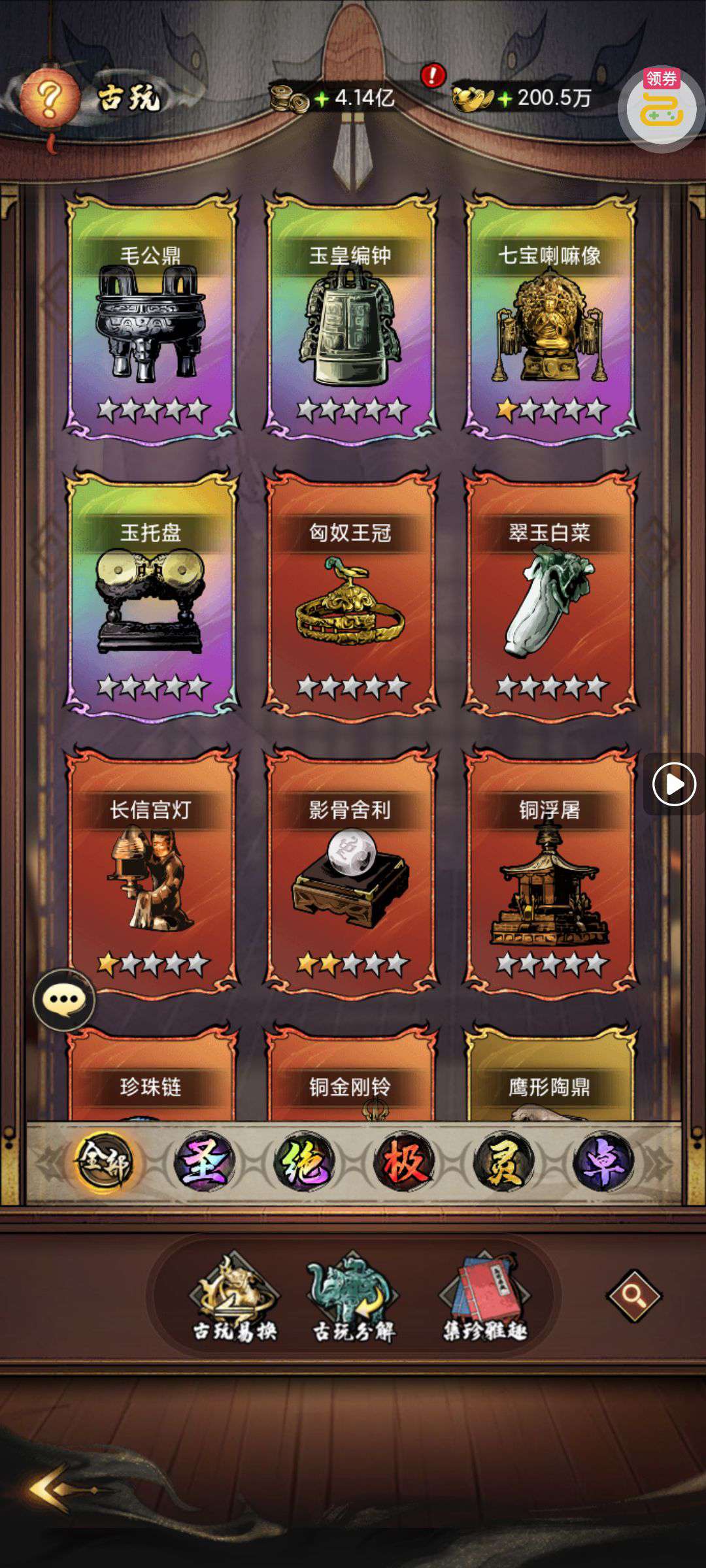The width and height of the screenshot is (706, 1568).
Task: Tap the plus to add copper coins
Action: tap(321, 99)
